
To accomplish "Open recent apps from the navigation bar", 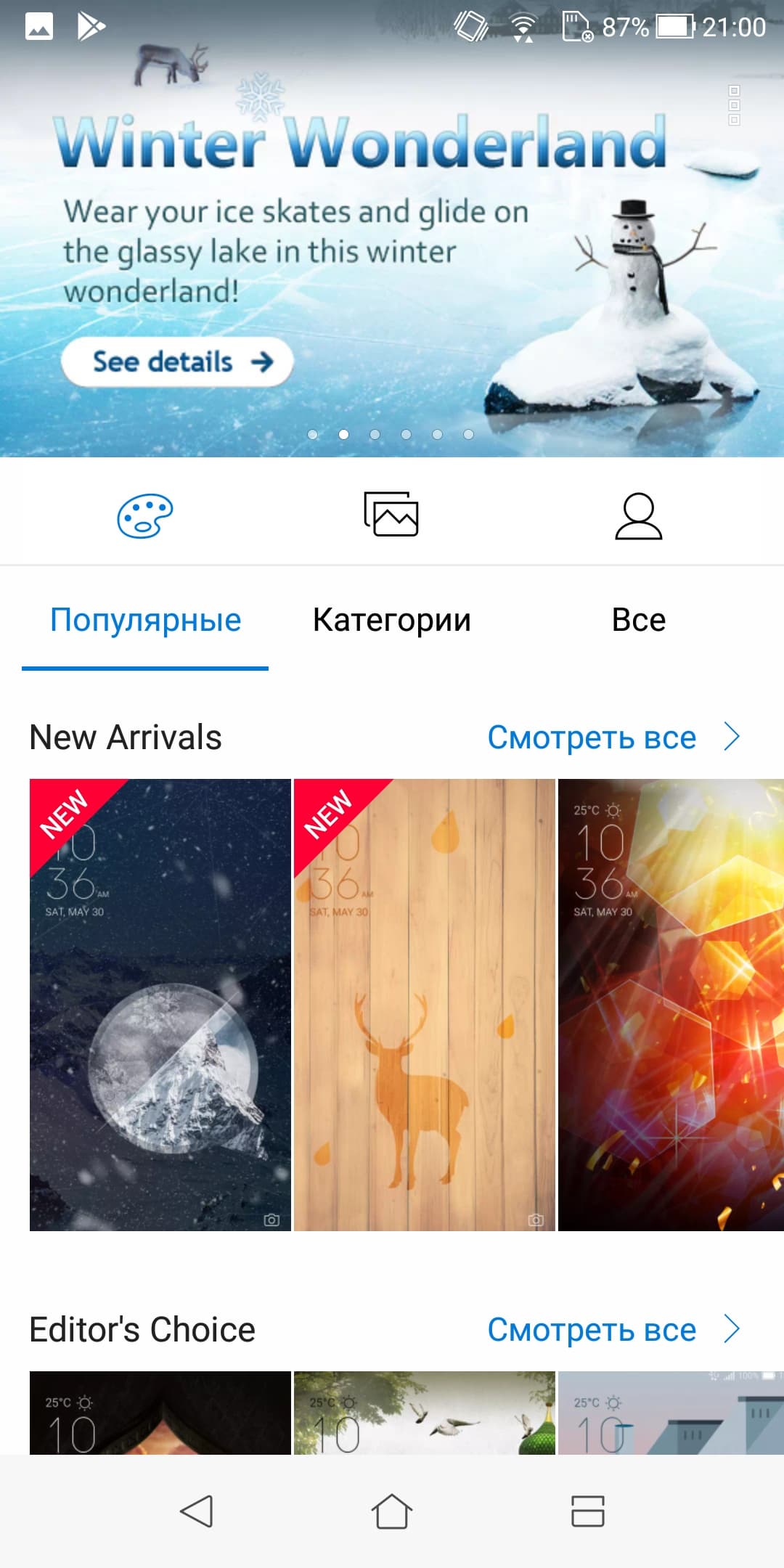I will pos(587,1511).
